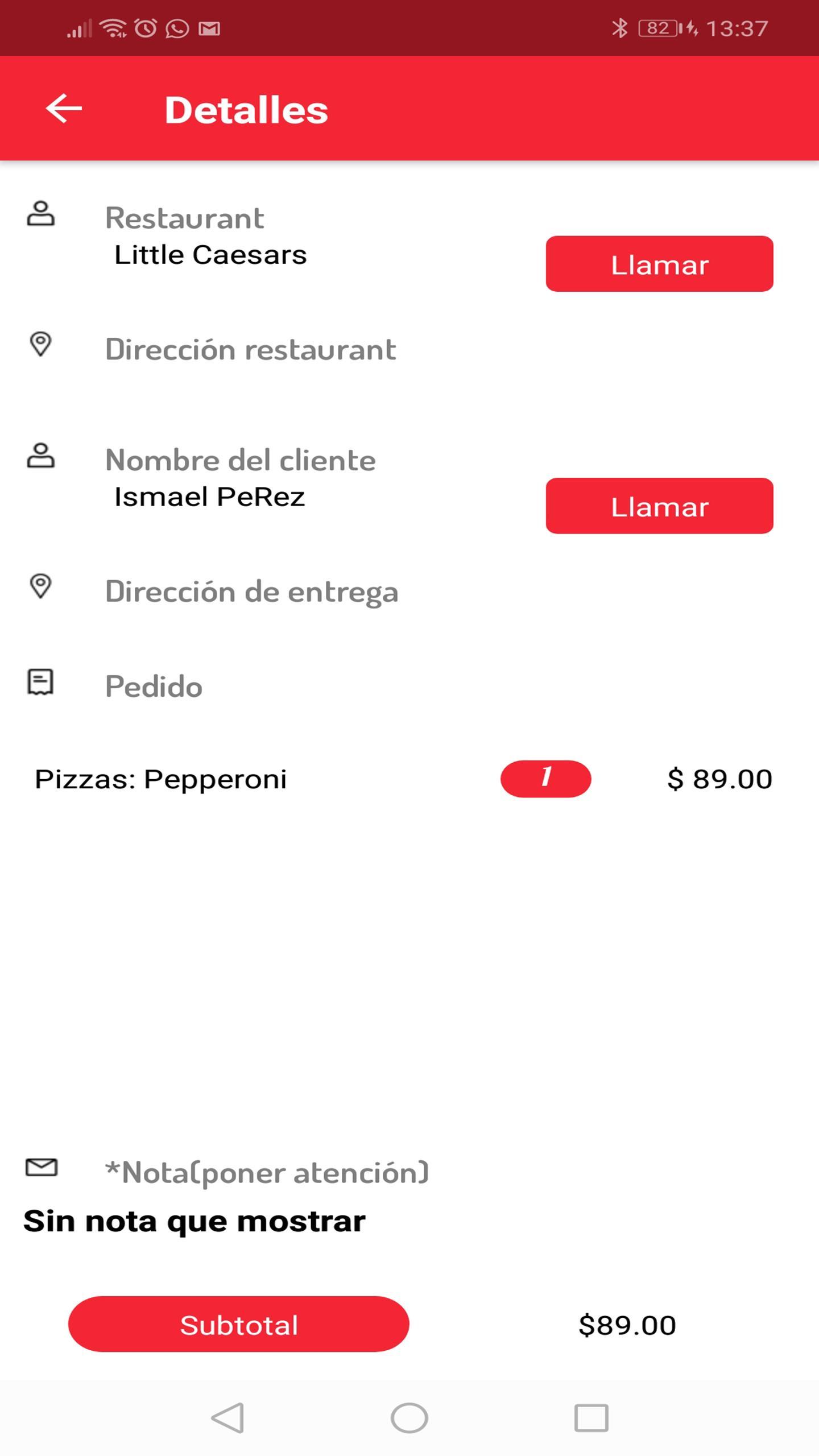Call the Little Caesars restaurant
The height and width of the screenshot is (1456, 819).
(x=659, y=264)
